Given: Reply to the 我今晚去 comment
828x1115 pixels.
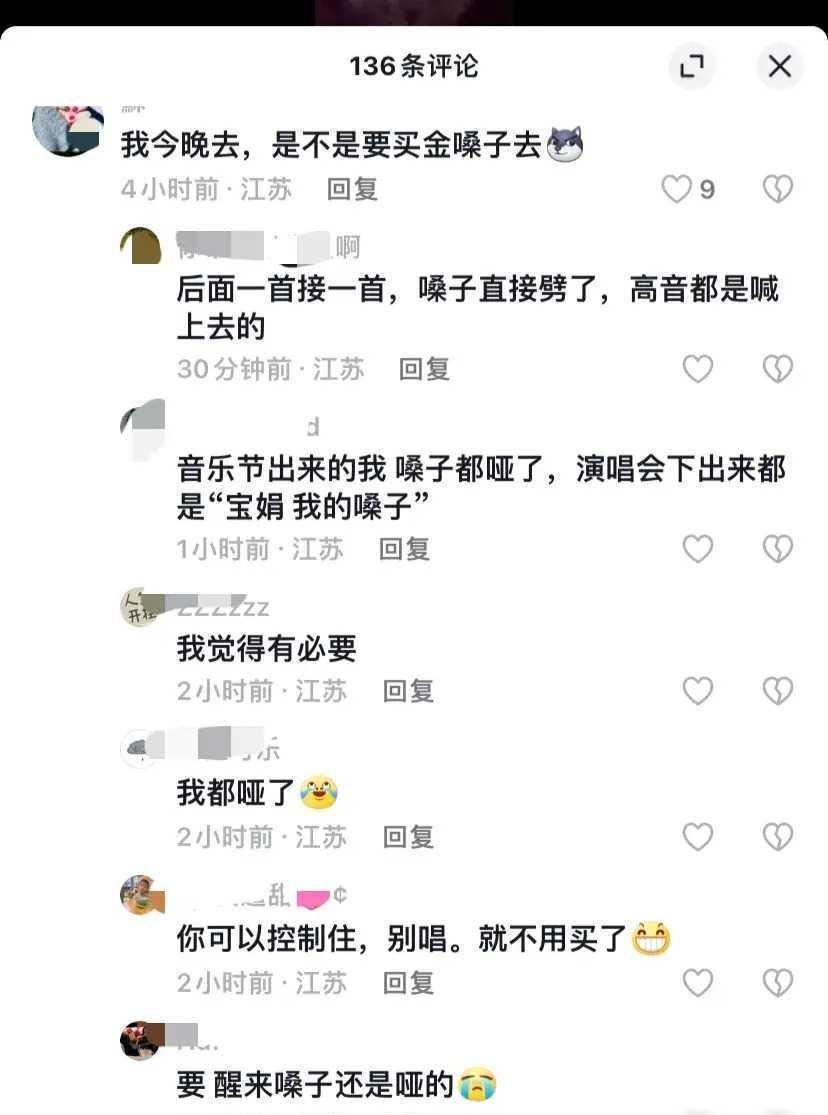Looking at the screenshot, I should (352, 189).
